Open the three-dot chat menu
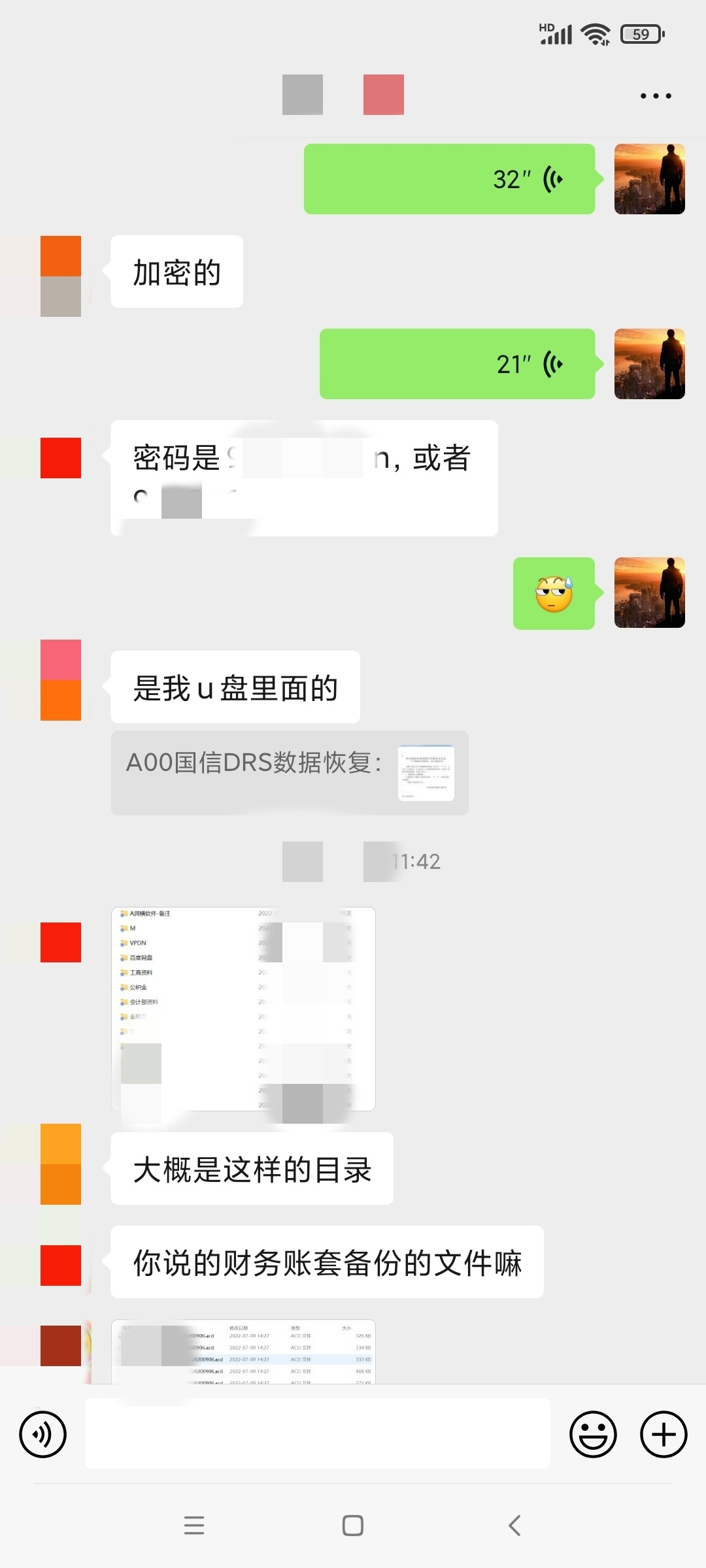This screenshot has width=706, height=1568. click(x=656, y=96)
